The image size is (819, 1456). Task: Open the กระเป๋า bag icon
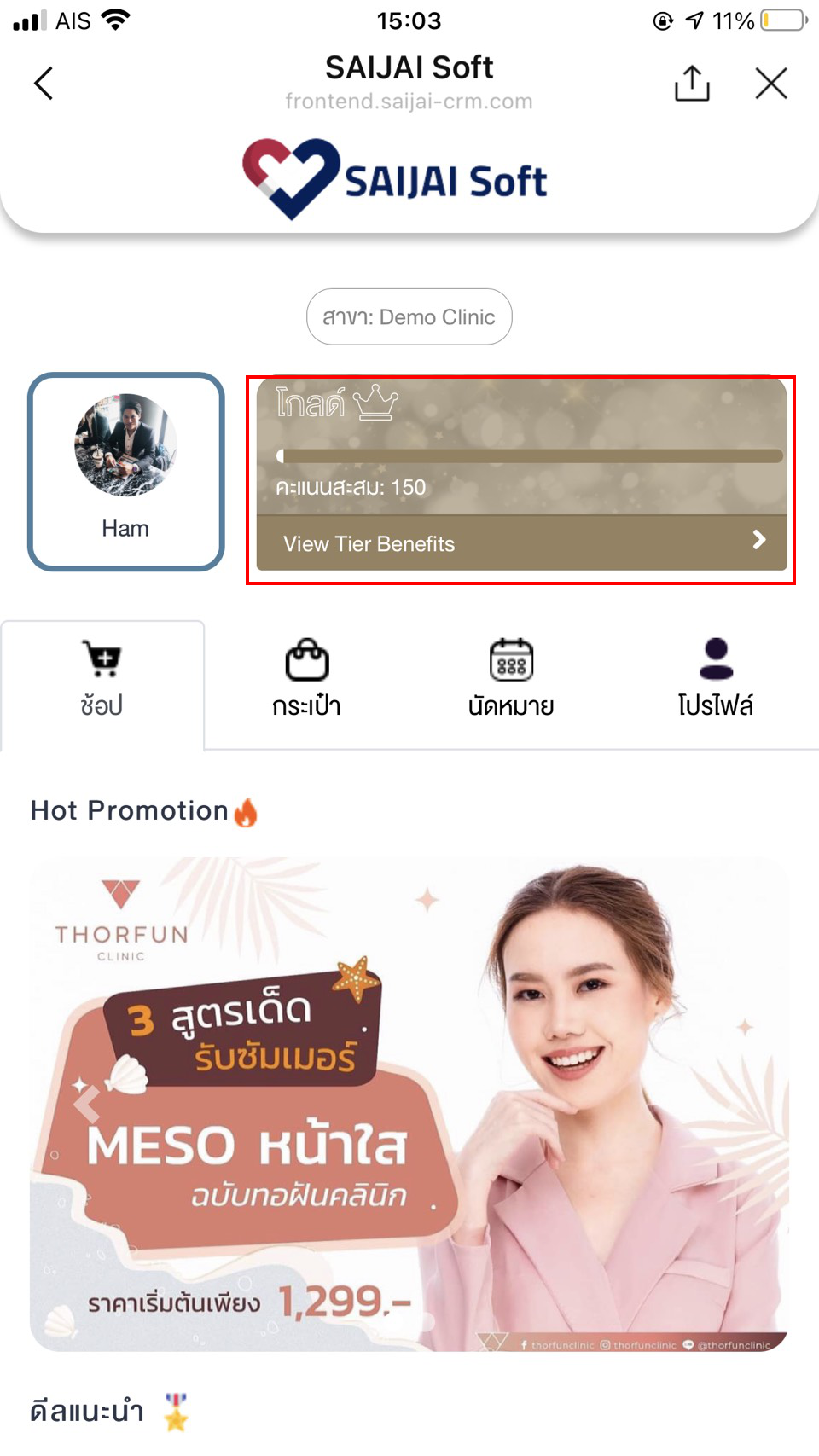[306, 658]
